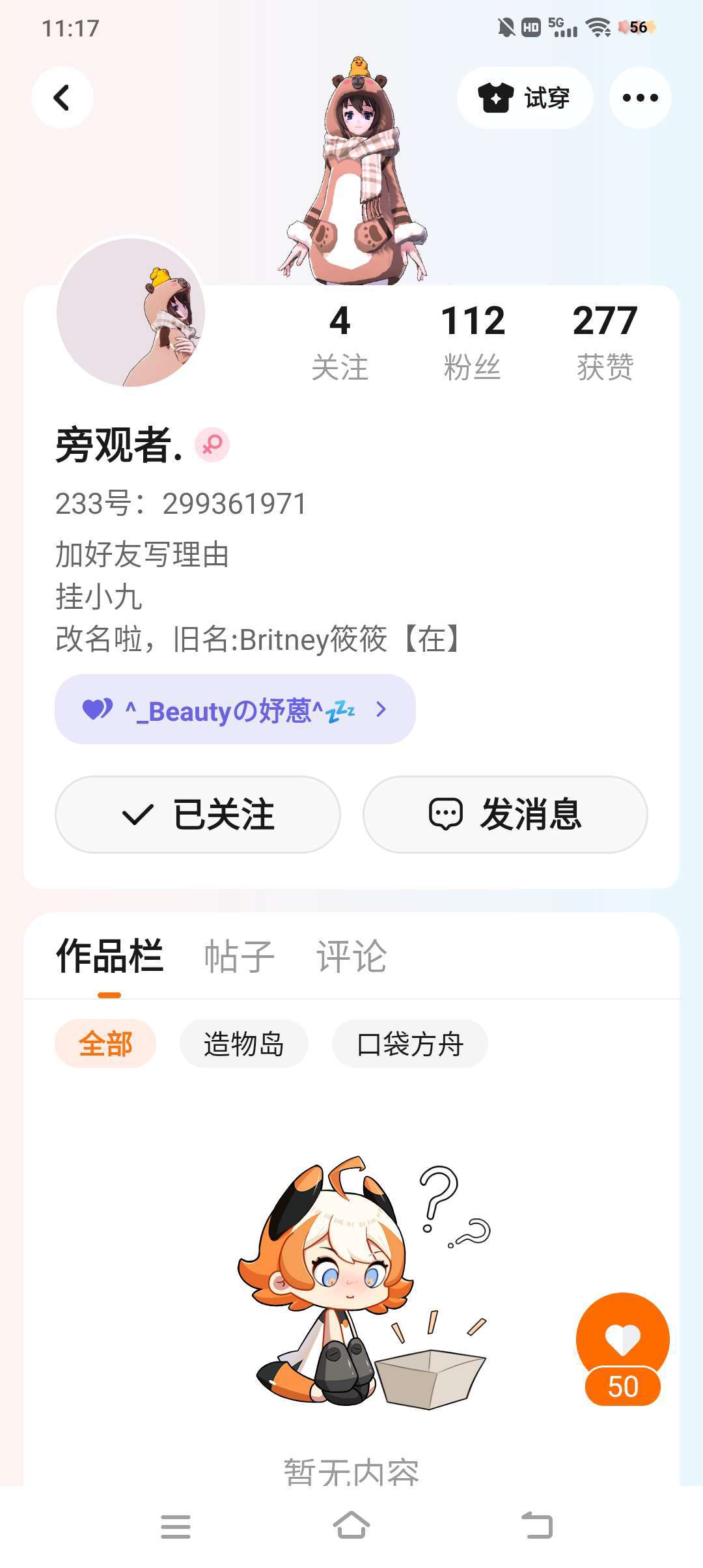Filter works by 造物岛

243,1044
